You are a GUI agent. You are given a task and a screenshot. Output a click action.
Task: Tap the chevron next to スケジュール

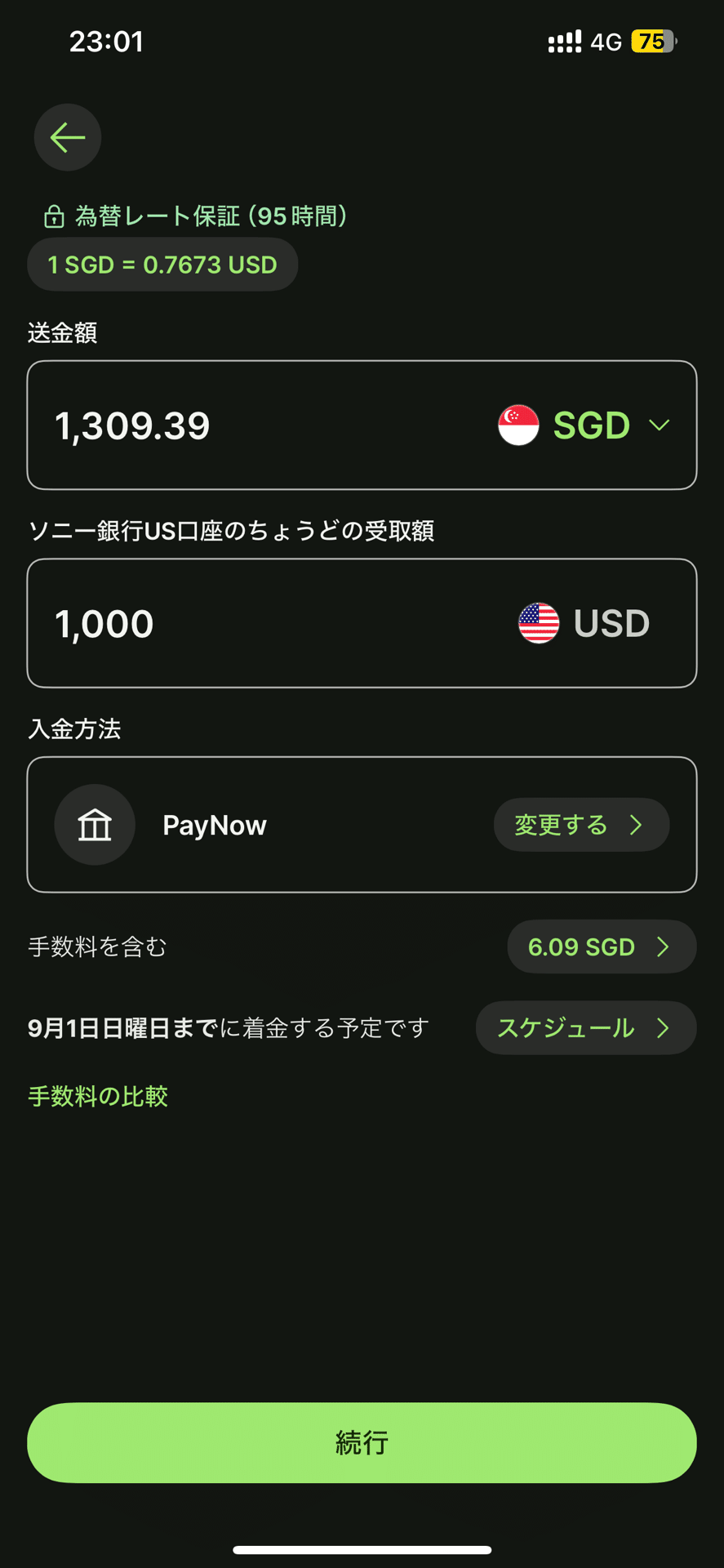pyautogui.click(x=663, y=1028)
